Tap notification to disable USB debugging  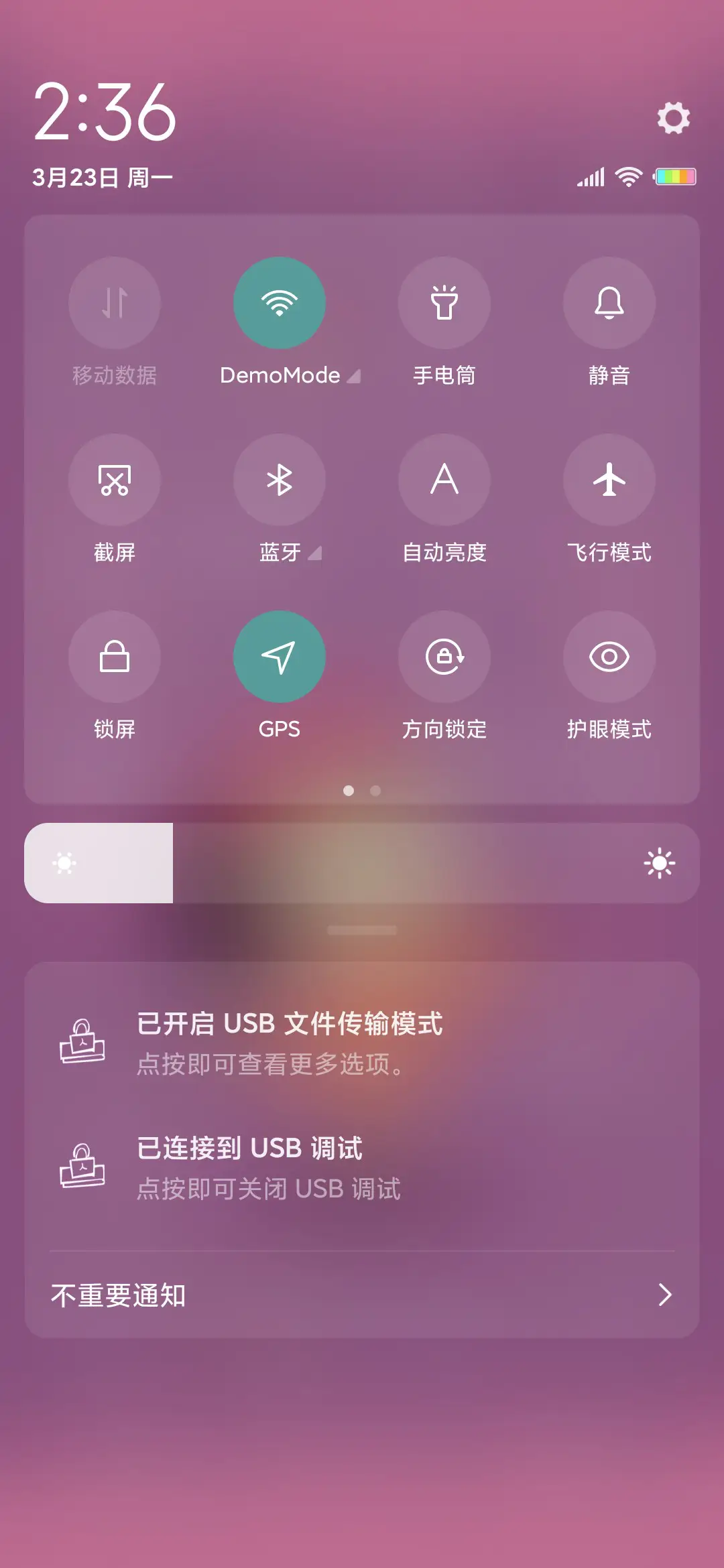(x=362, y=1169)
